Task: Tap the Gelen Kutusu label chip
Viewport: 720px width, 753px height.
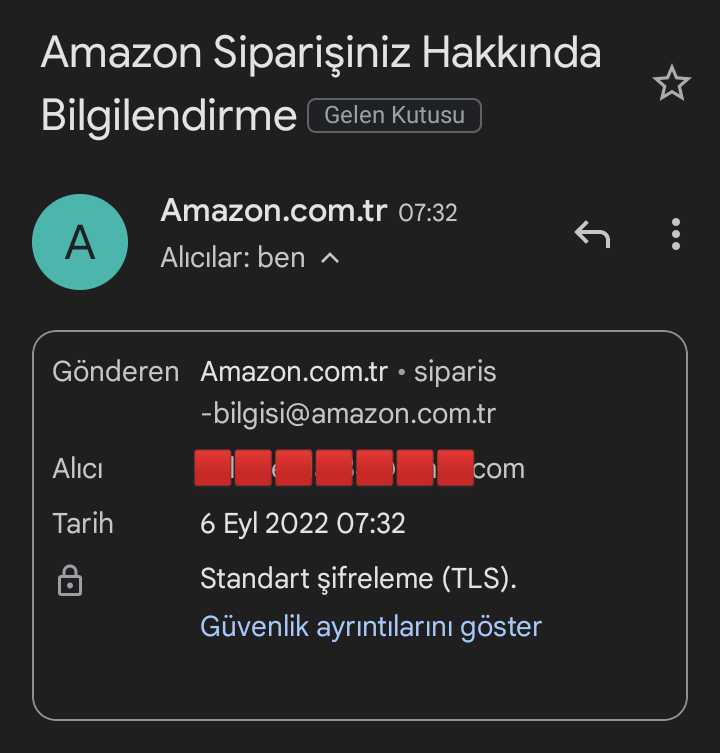Action: [x=394, y=115]
